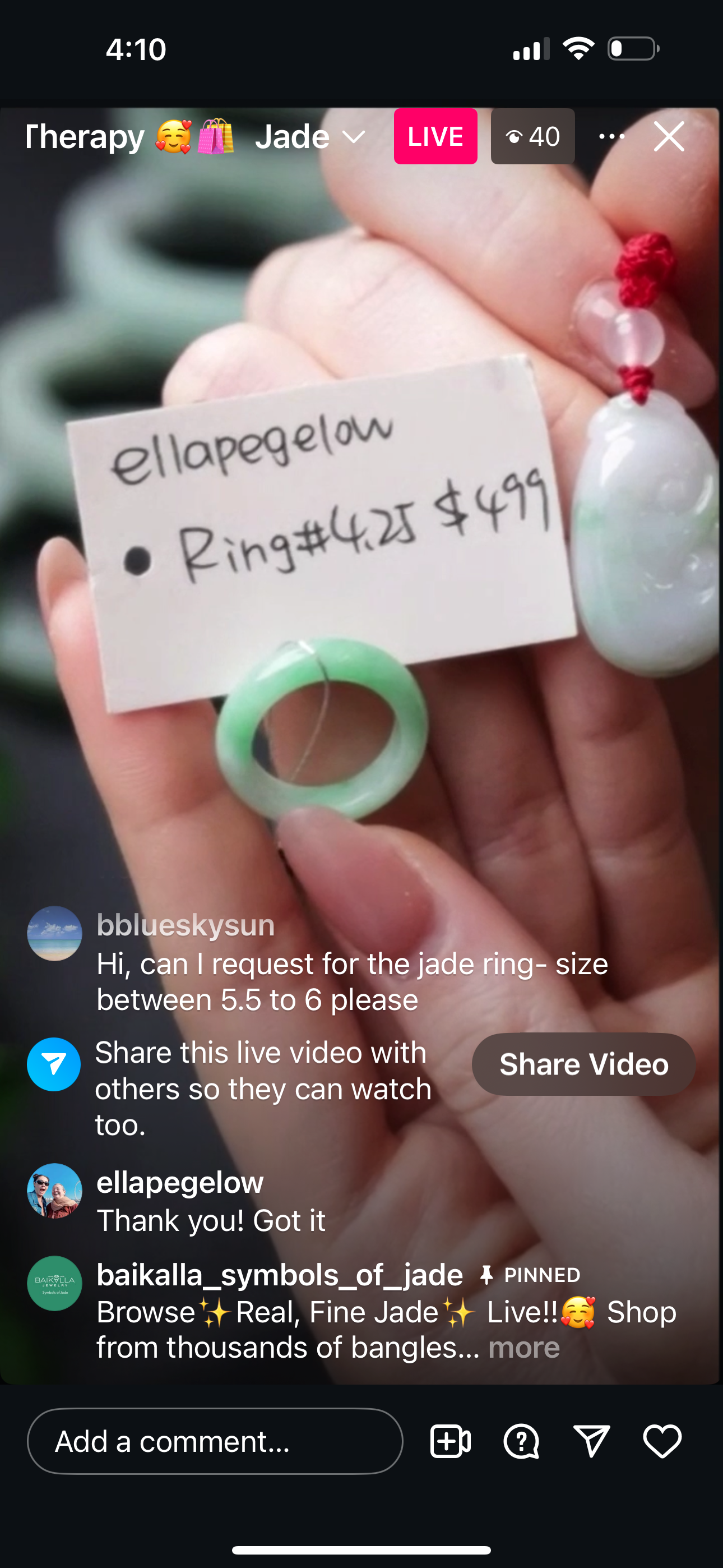Like the live with heart icon
The image size is (723, 1568).
(662, 1441)
